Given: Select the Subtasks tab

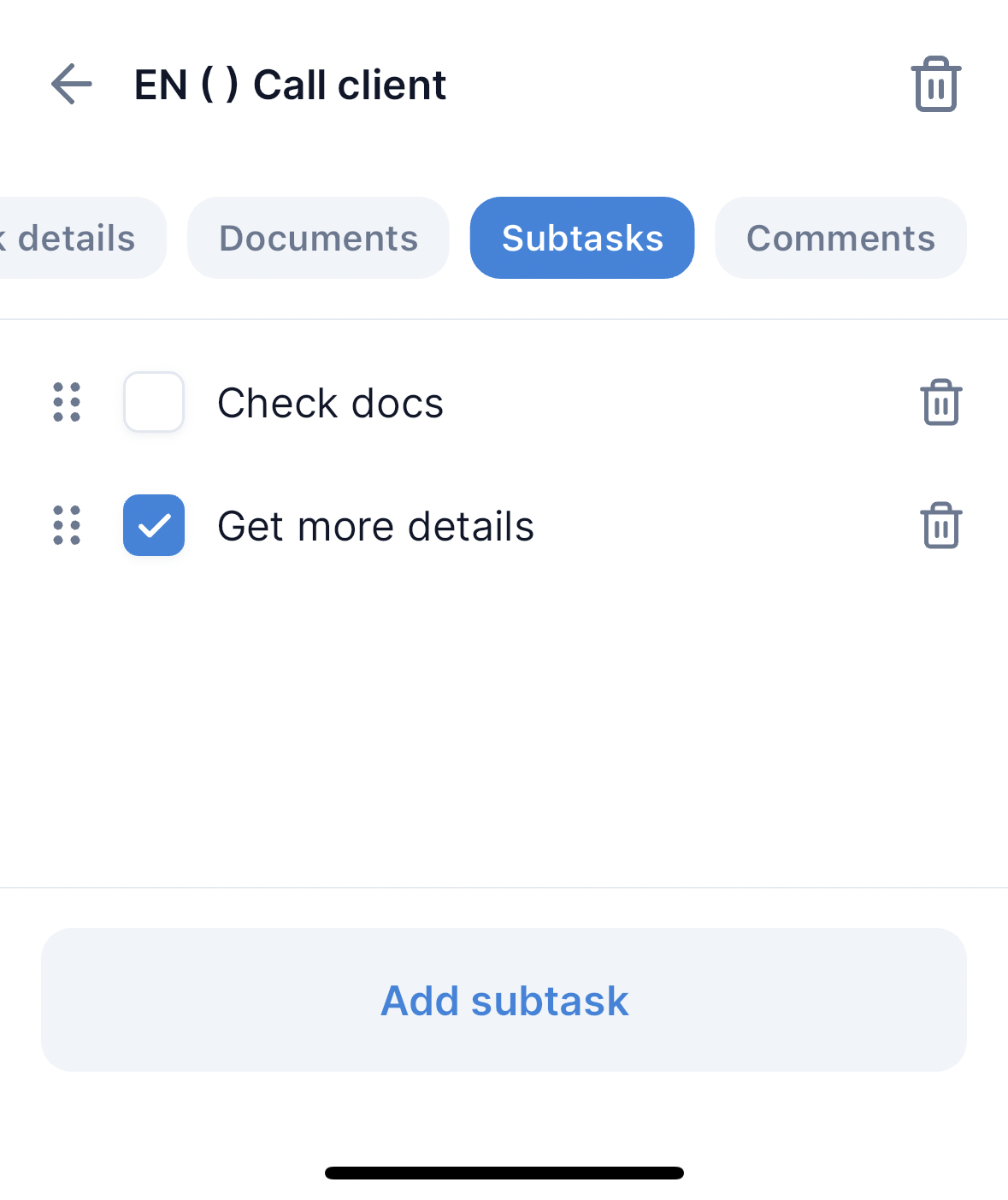Looking at the screenshot, I should [582, 238].
